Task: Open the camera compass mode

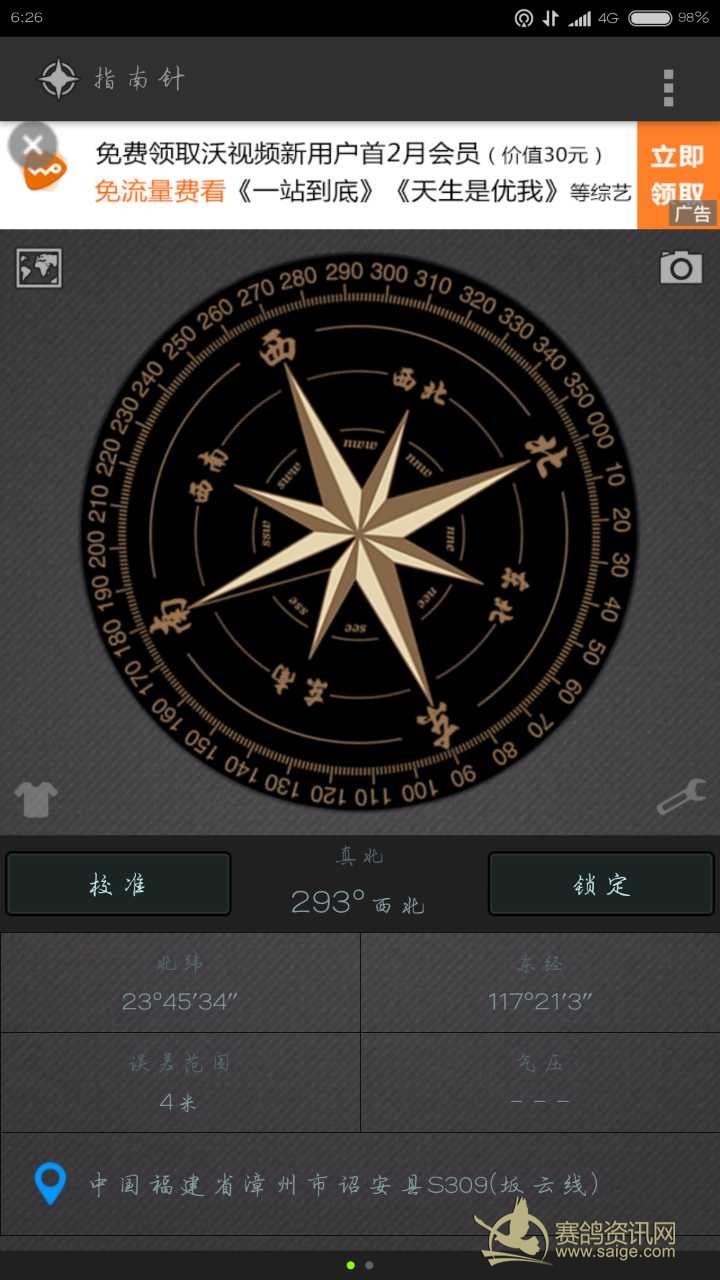Action: pos(680,267)
